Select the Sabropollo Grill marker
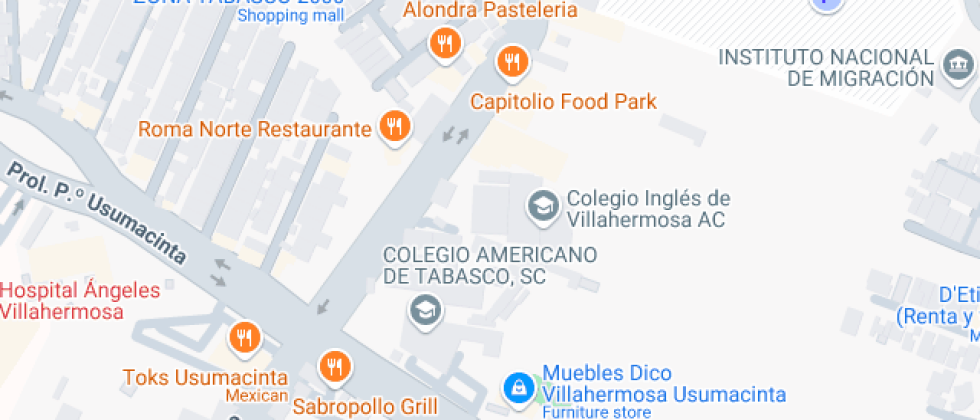This screenshot has width=980, height=420. 335,366
